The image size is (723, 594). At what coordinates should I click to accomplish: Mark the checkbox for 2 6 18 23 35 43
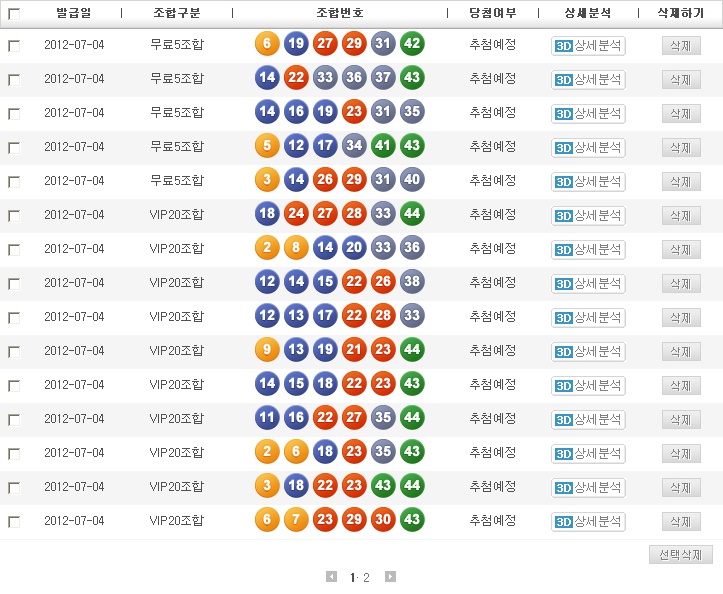click(14, 454)
